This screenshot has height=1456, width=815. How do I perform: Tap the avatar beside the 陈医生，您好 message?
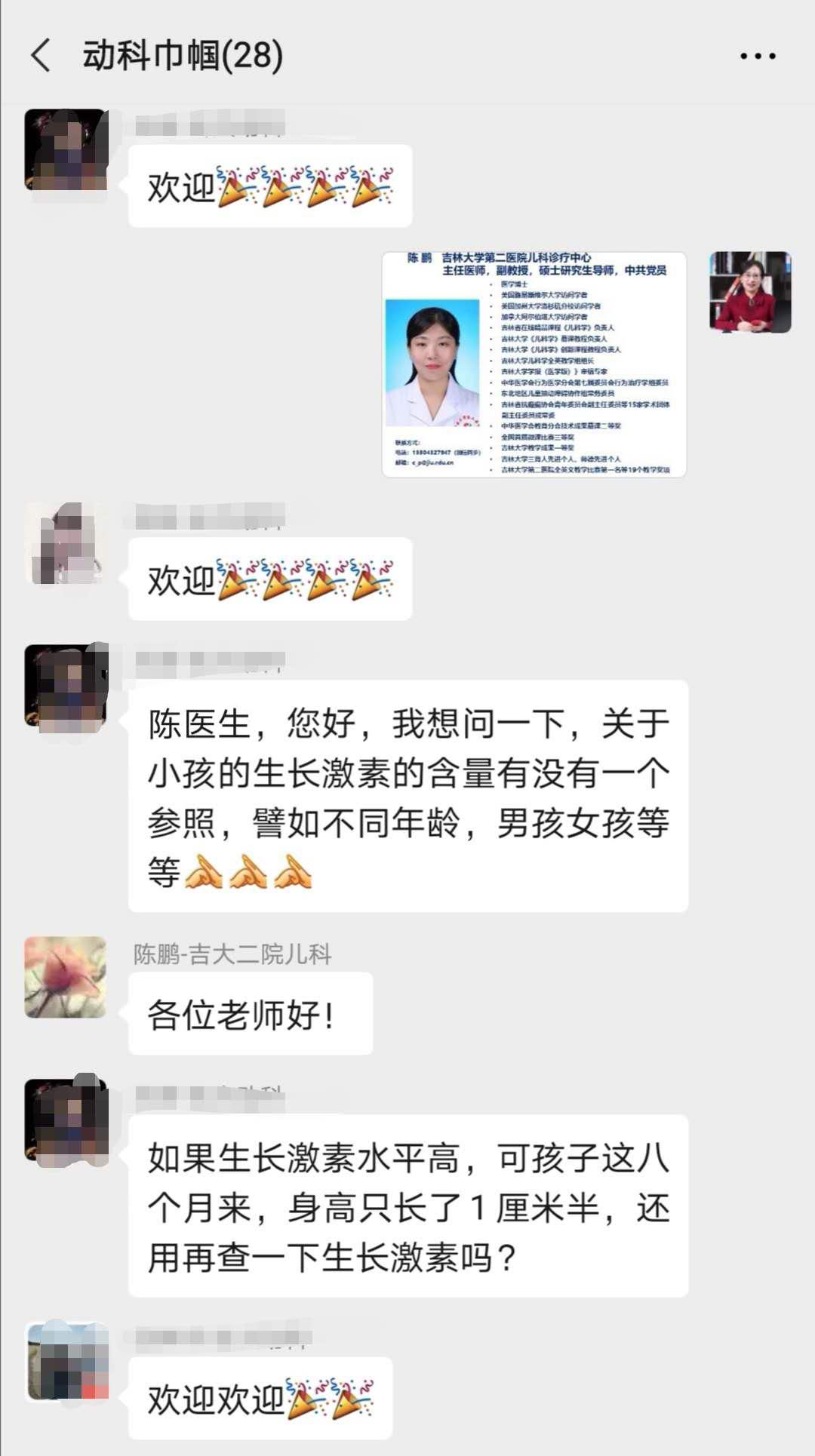point(66,687)
